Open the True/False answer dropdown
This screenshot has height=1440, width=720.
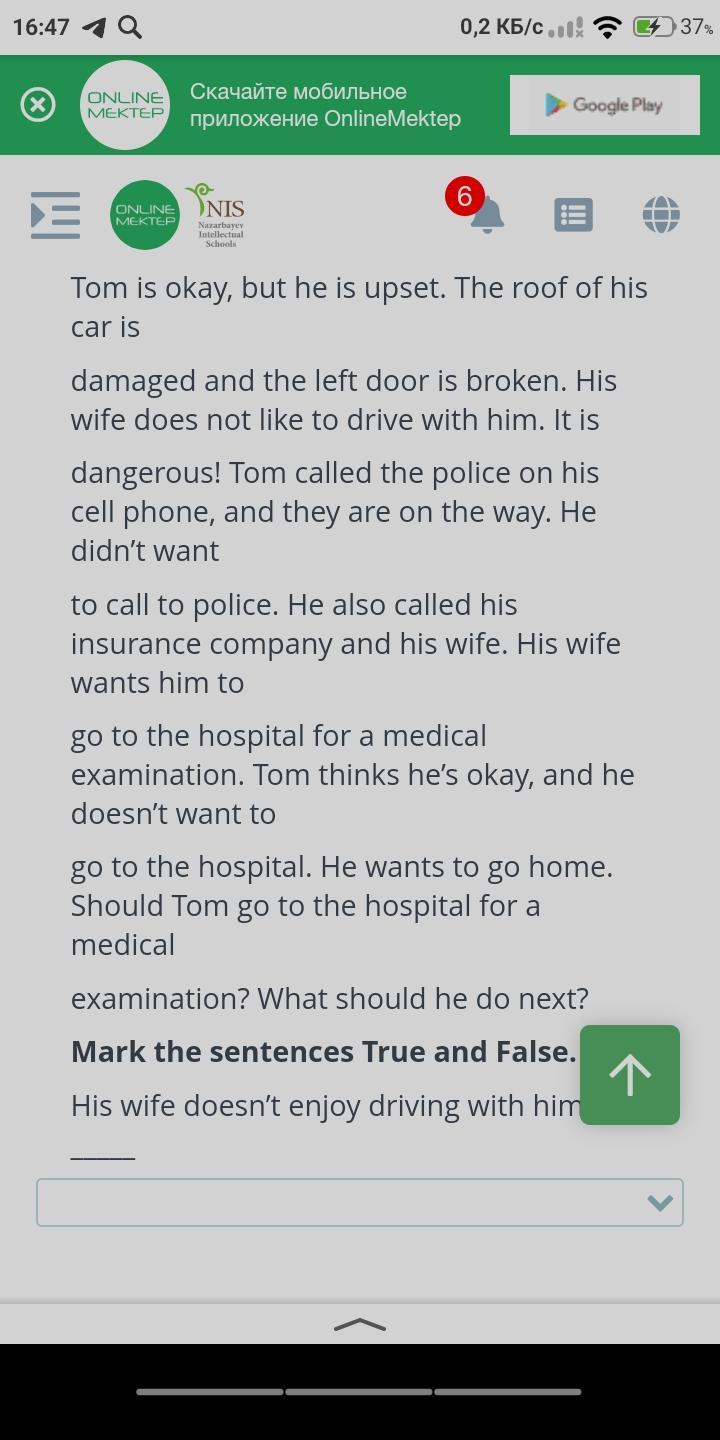[x=360, y=1202]
